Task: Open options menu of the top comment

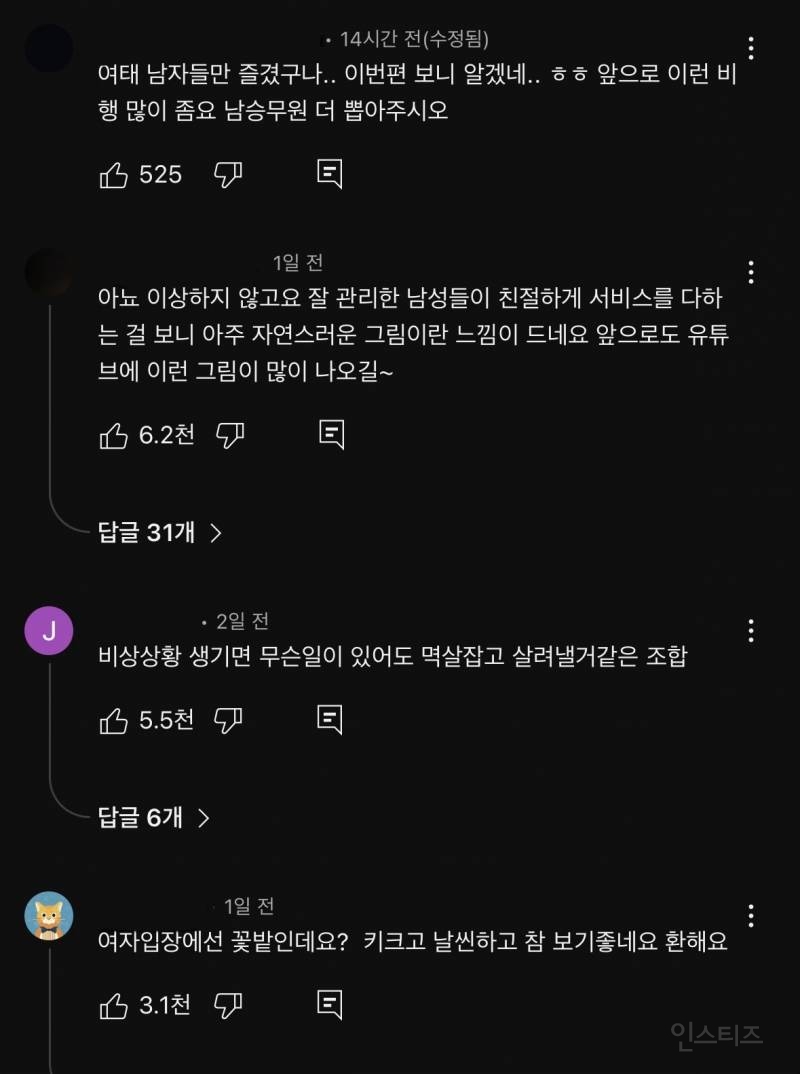Action: pyautogui.click(x=751, y=45)
